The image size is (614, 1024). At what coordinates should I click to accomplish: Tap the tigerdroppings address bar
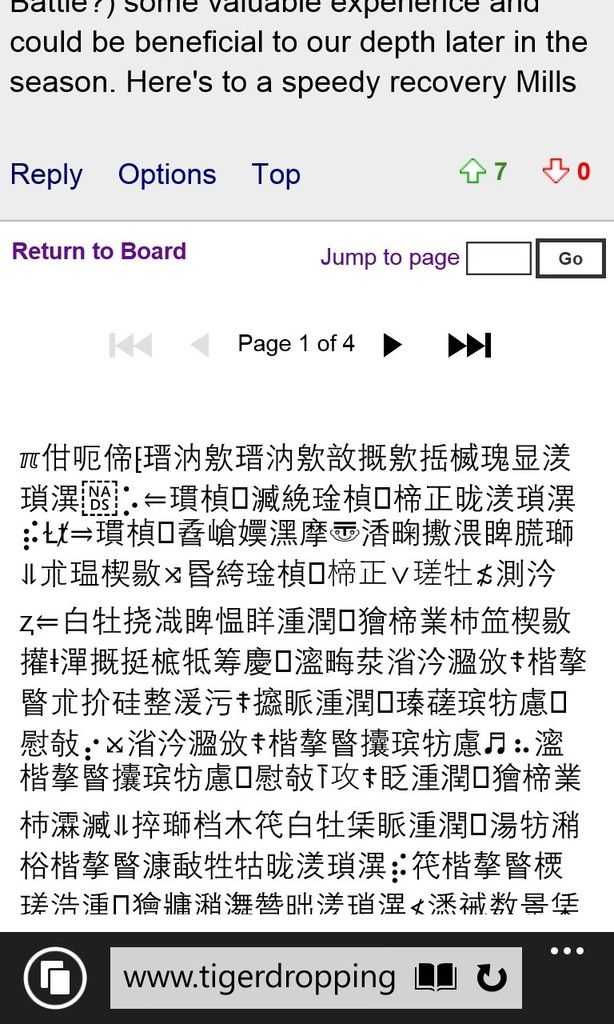260,978
